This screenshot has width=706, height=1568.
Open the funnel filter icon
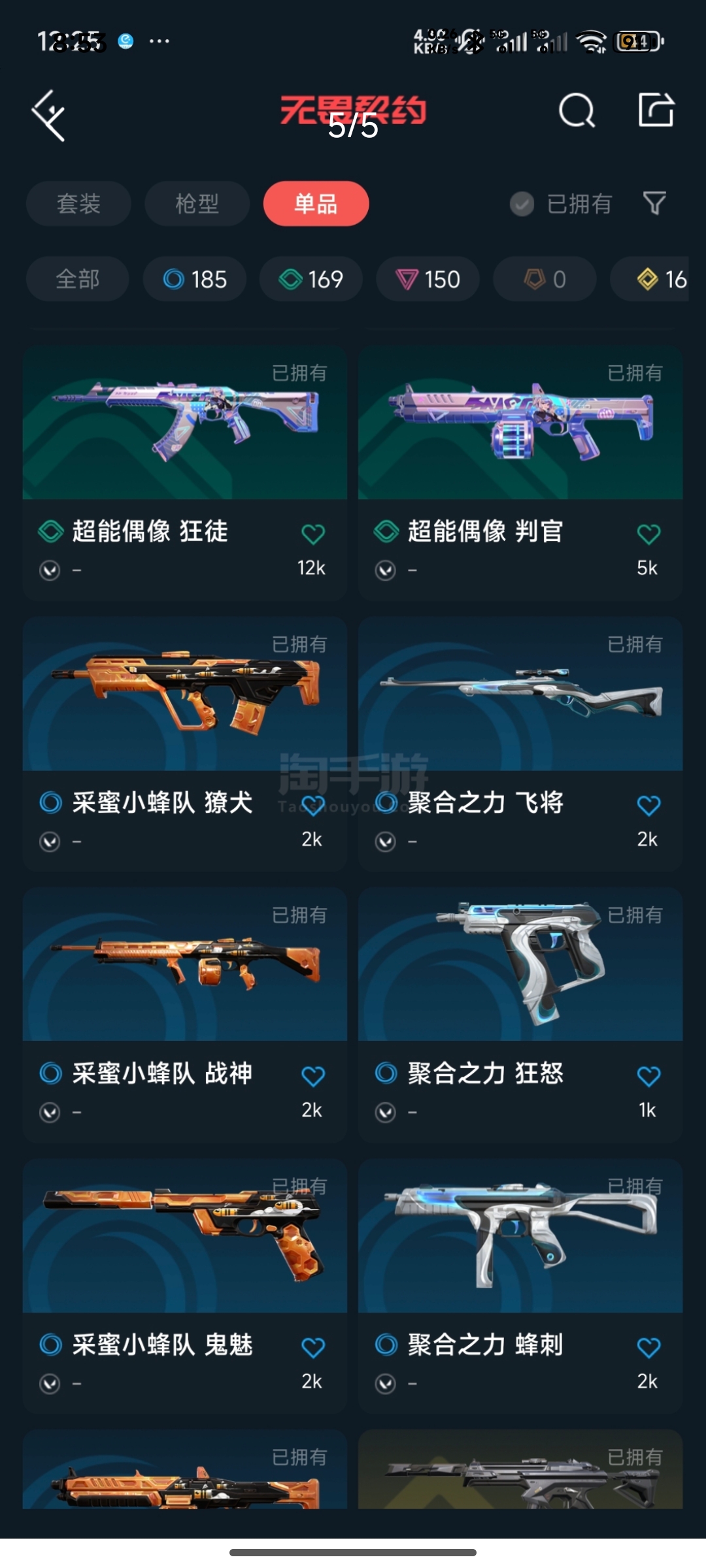(654, 203)
